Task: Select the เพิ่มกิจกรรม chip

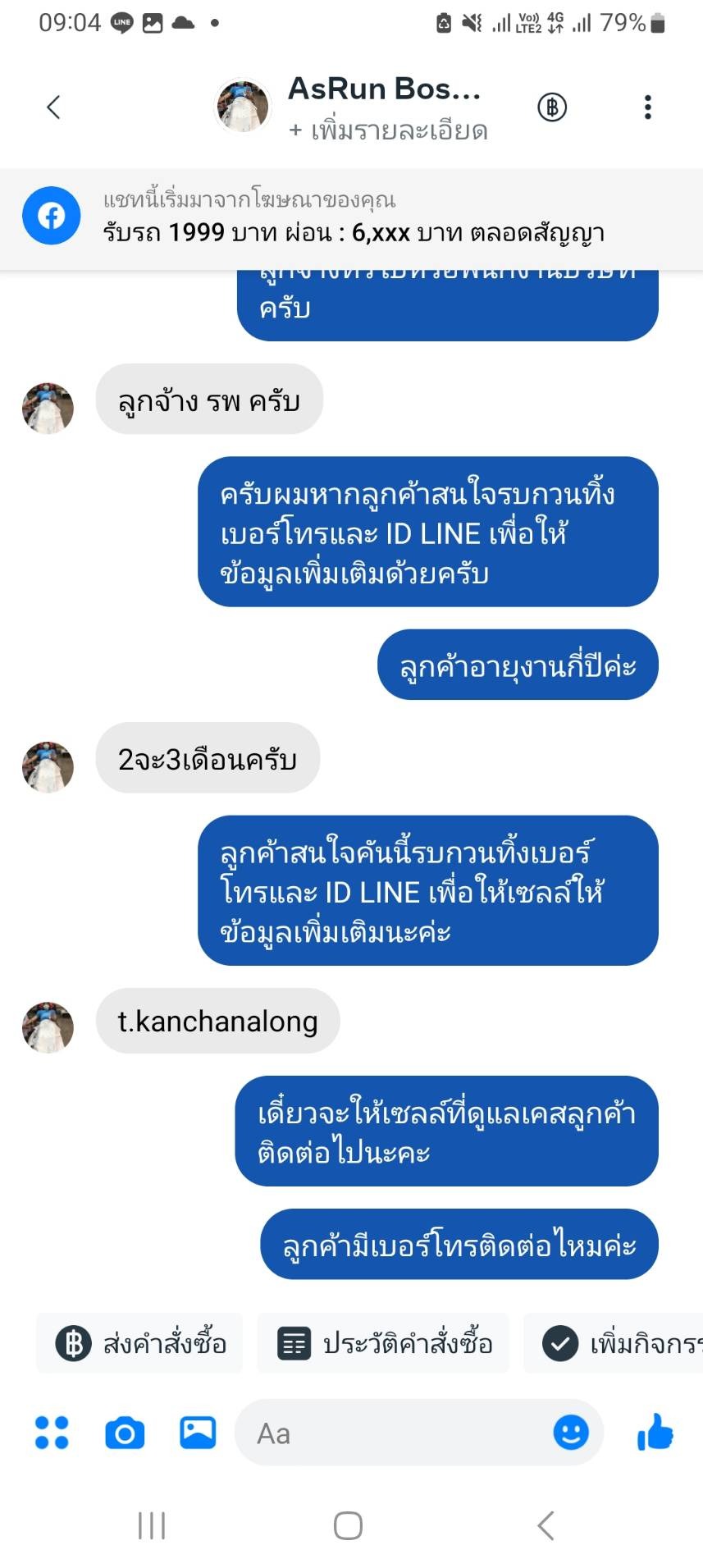Action: pyautogui.click(x=620, y=1343)
